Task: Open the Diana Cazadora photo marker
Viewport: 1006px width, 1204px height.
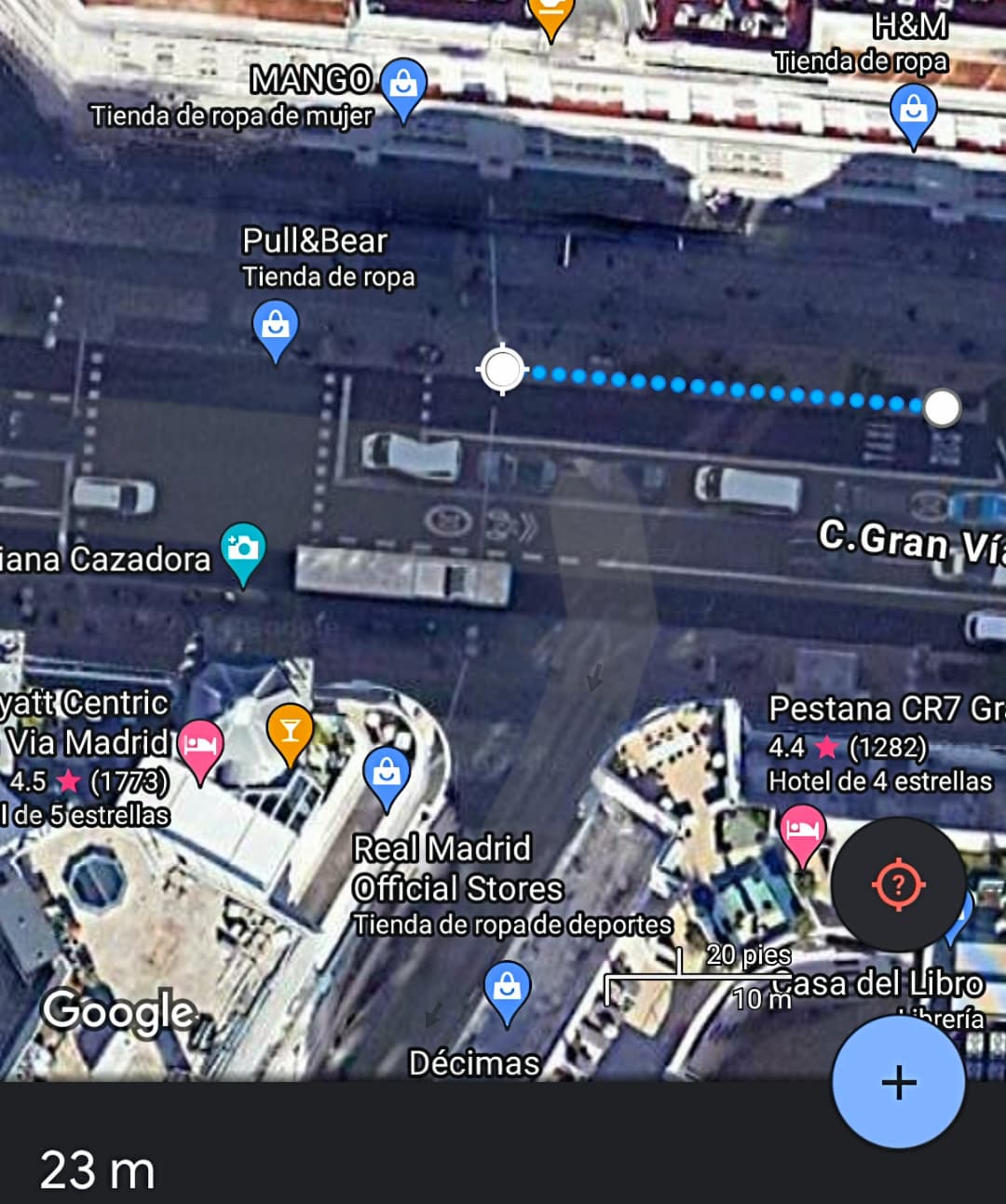Action: click(x=243, y=549)
